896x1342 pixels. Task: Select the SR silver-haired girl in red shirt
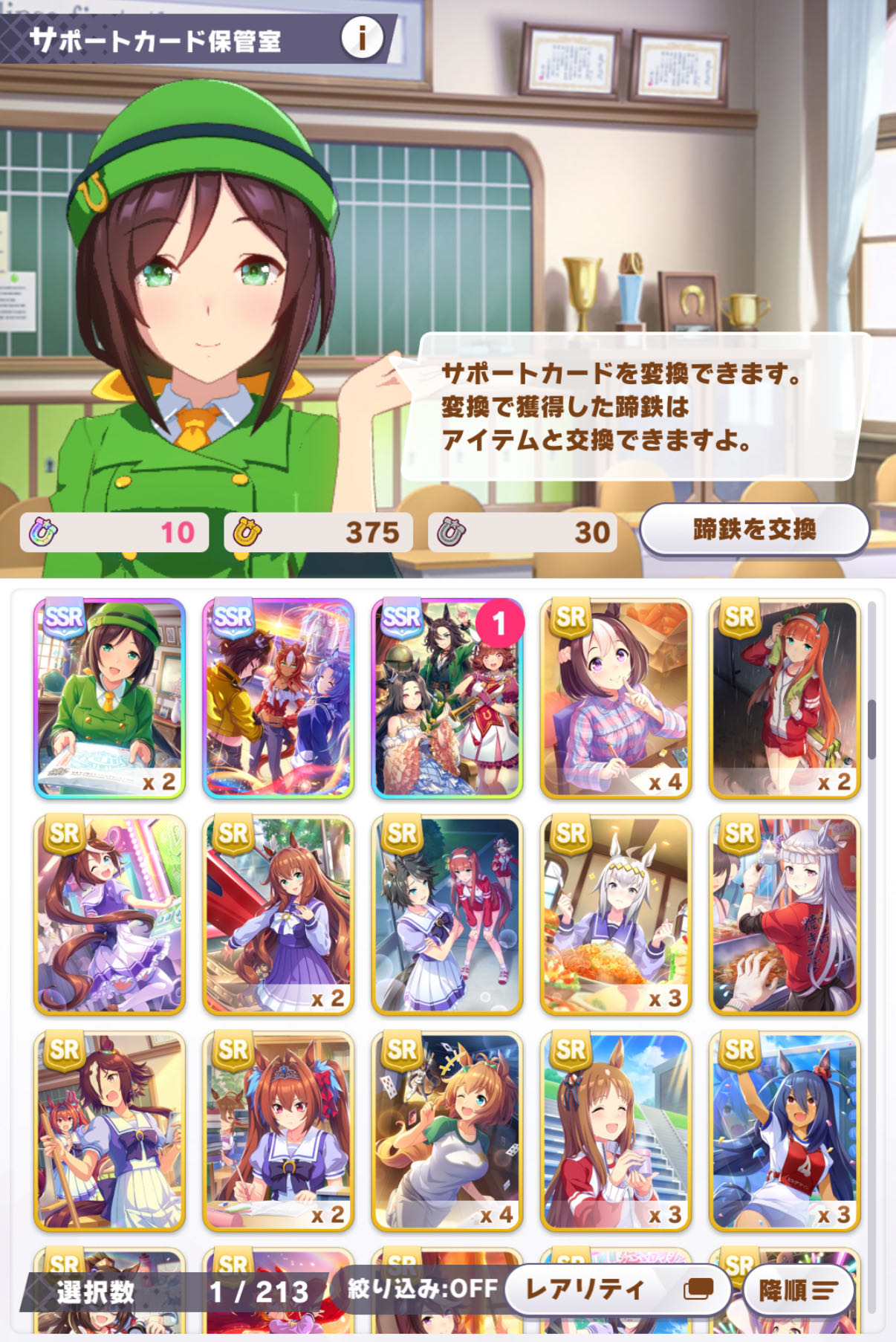pos(785,915)
